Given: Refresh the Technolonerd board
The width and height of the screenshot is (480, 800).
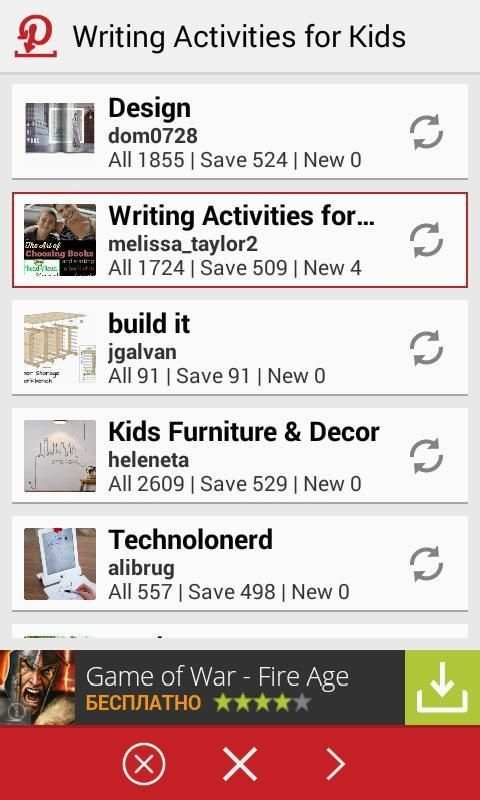Looking at the screenshot, I should click(x=426, y=564).
